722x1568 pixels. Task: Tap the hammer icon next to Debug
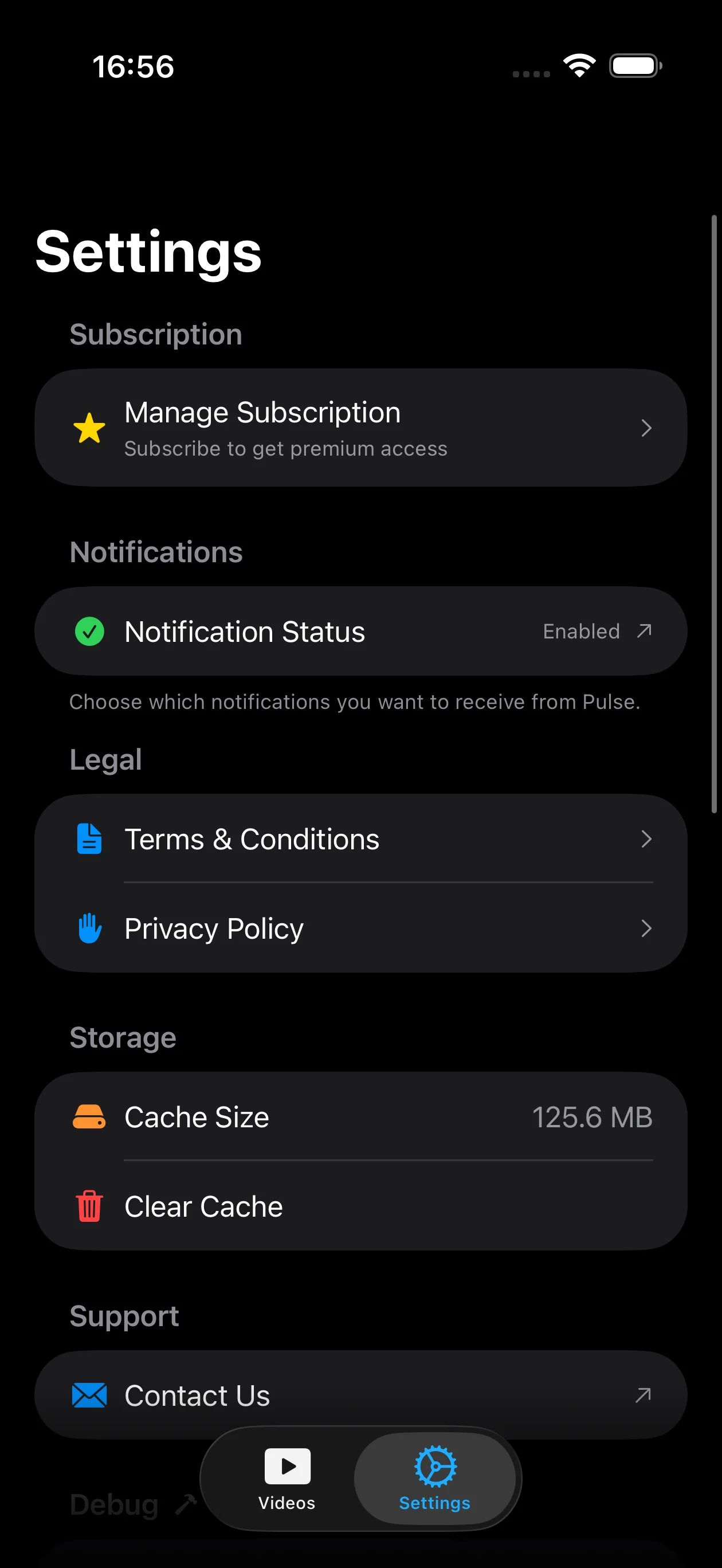tap(186, 1503)
